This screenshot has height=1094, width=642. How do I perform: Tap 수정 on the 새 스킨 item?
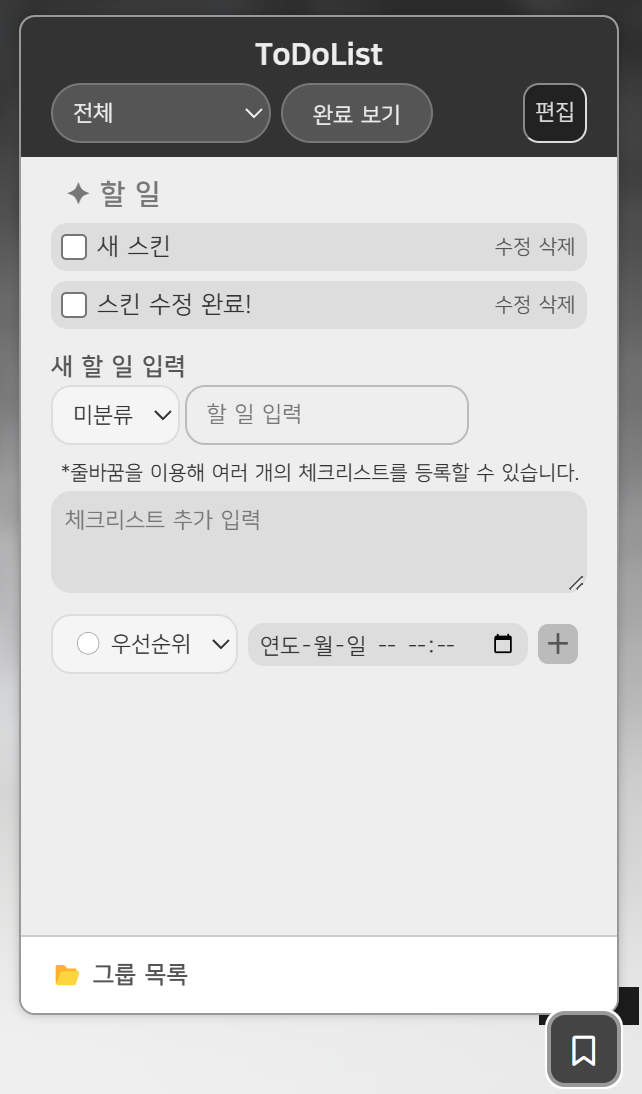513,247
